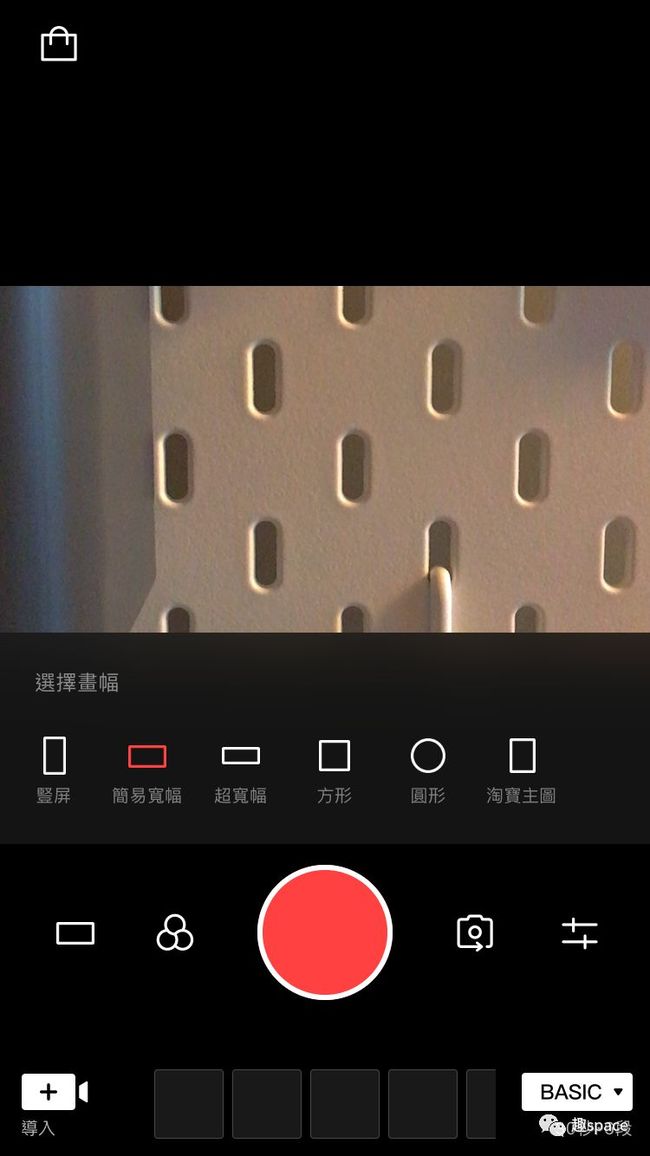Import a video with 導入 button

point(55,1104)
